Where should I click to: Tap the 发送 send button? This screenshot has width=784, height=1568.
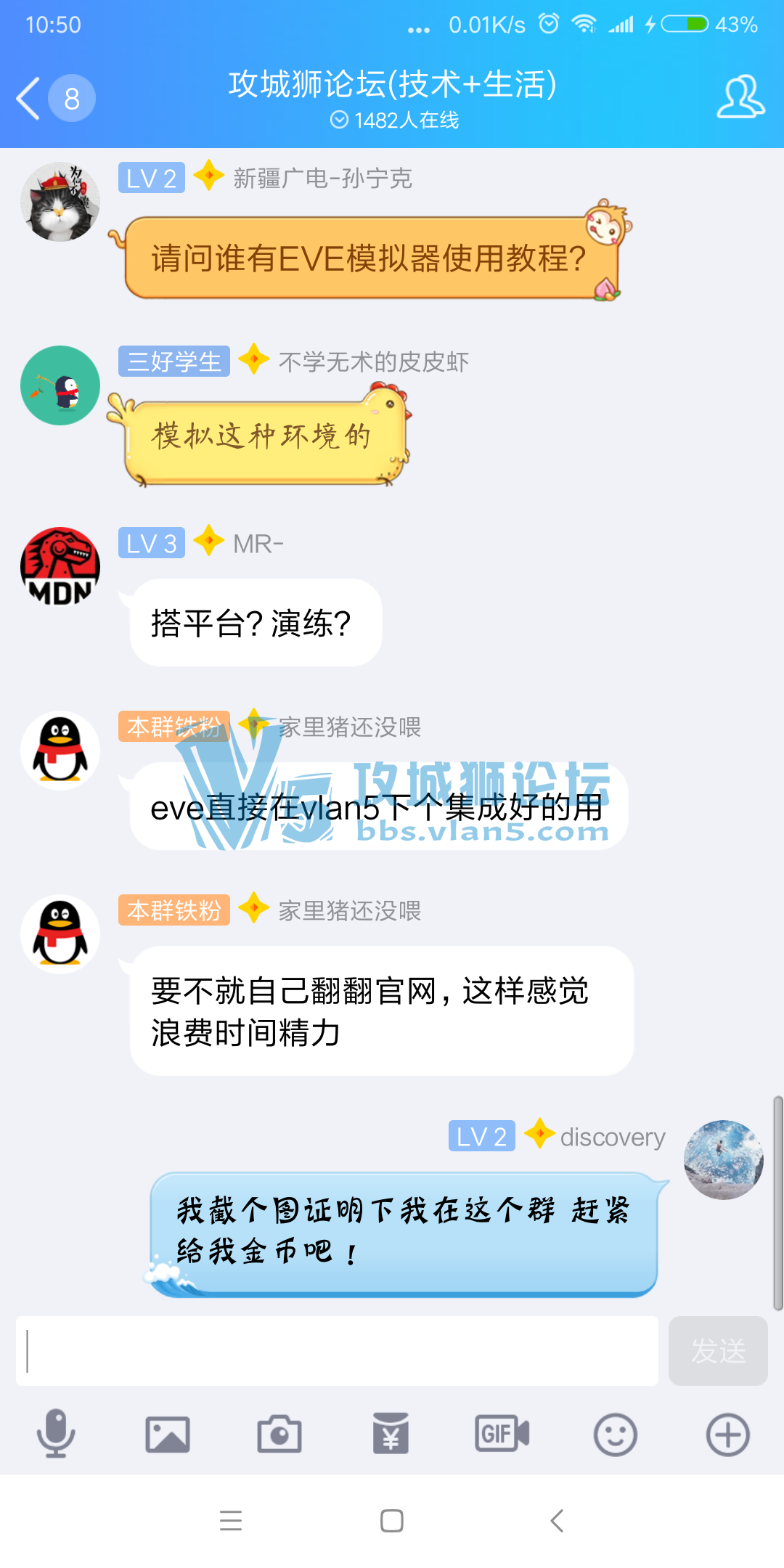click(718, 1350)
